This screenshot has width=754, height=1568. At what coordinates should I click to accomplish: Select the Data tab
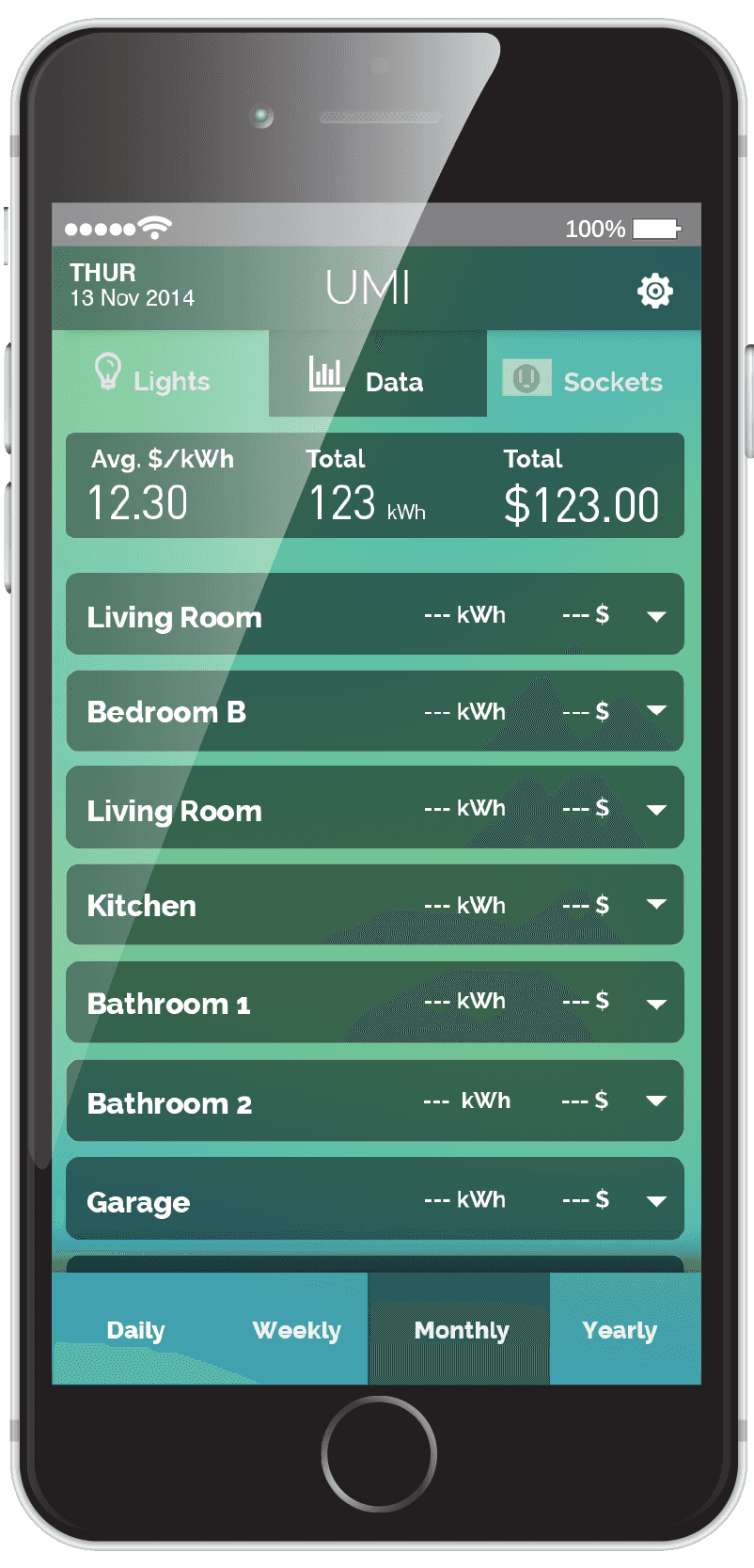click(x=377, y=378)
